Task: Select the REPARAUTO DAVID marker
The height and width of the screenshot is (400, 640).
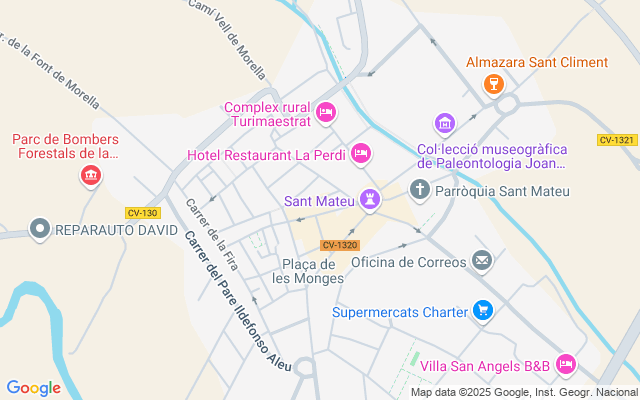Action: [x=40, y=229]
